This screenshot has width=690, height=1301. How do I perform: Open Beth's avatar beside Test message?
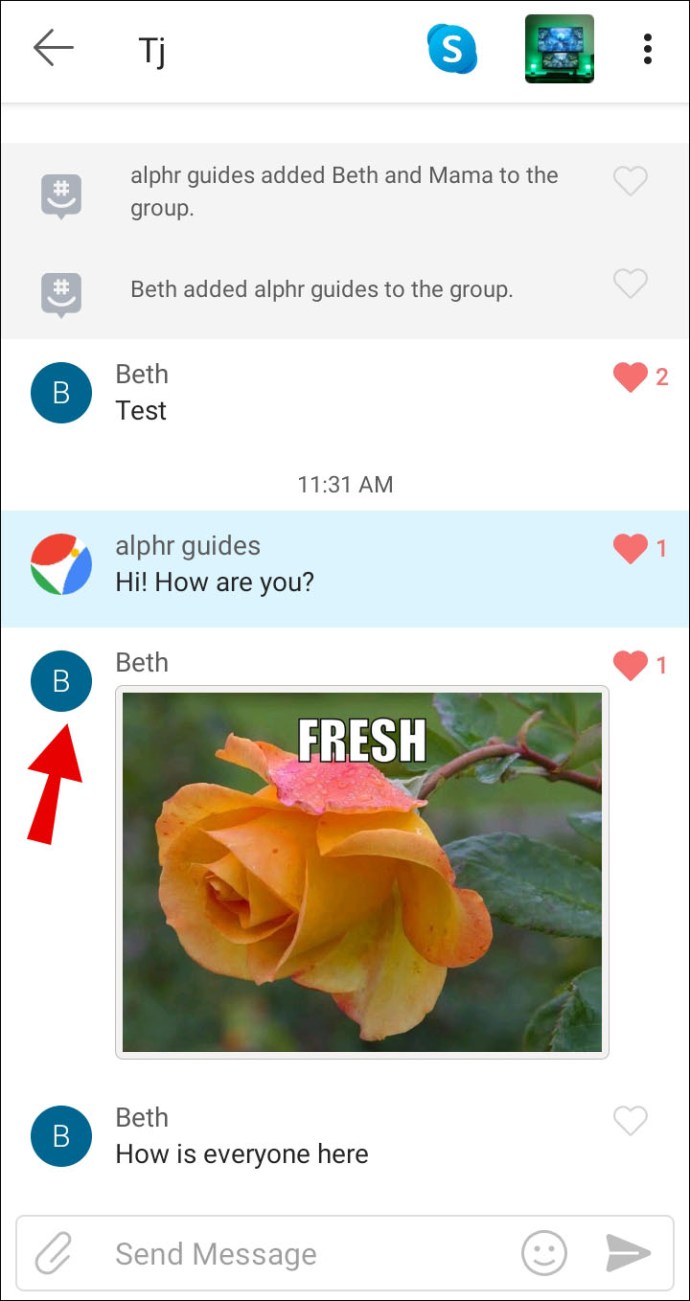[x=61, y=393]
